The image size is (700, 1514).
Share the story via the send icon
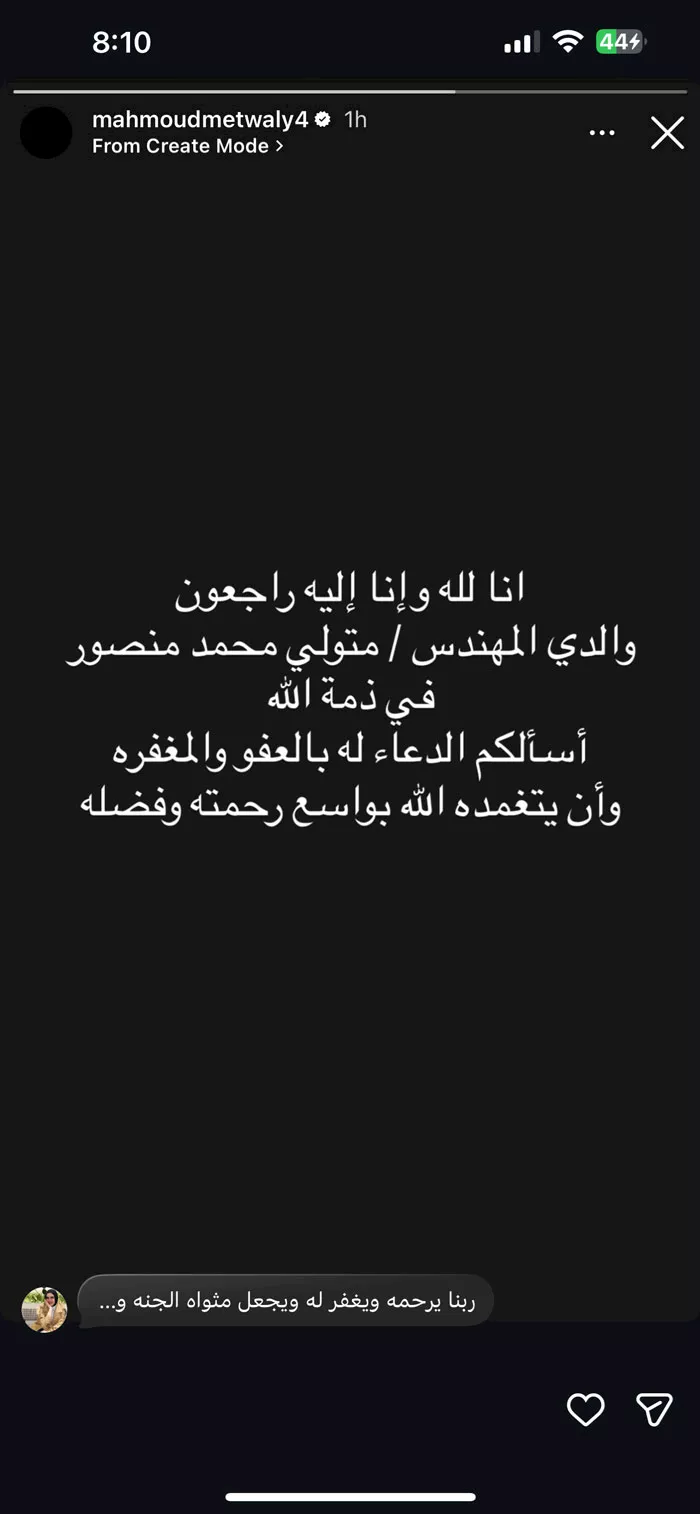coord(654,1410)
